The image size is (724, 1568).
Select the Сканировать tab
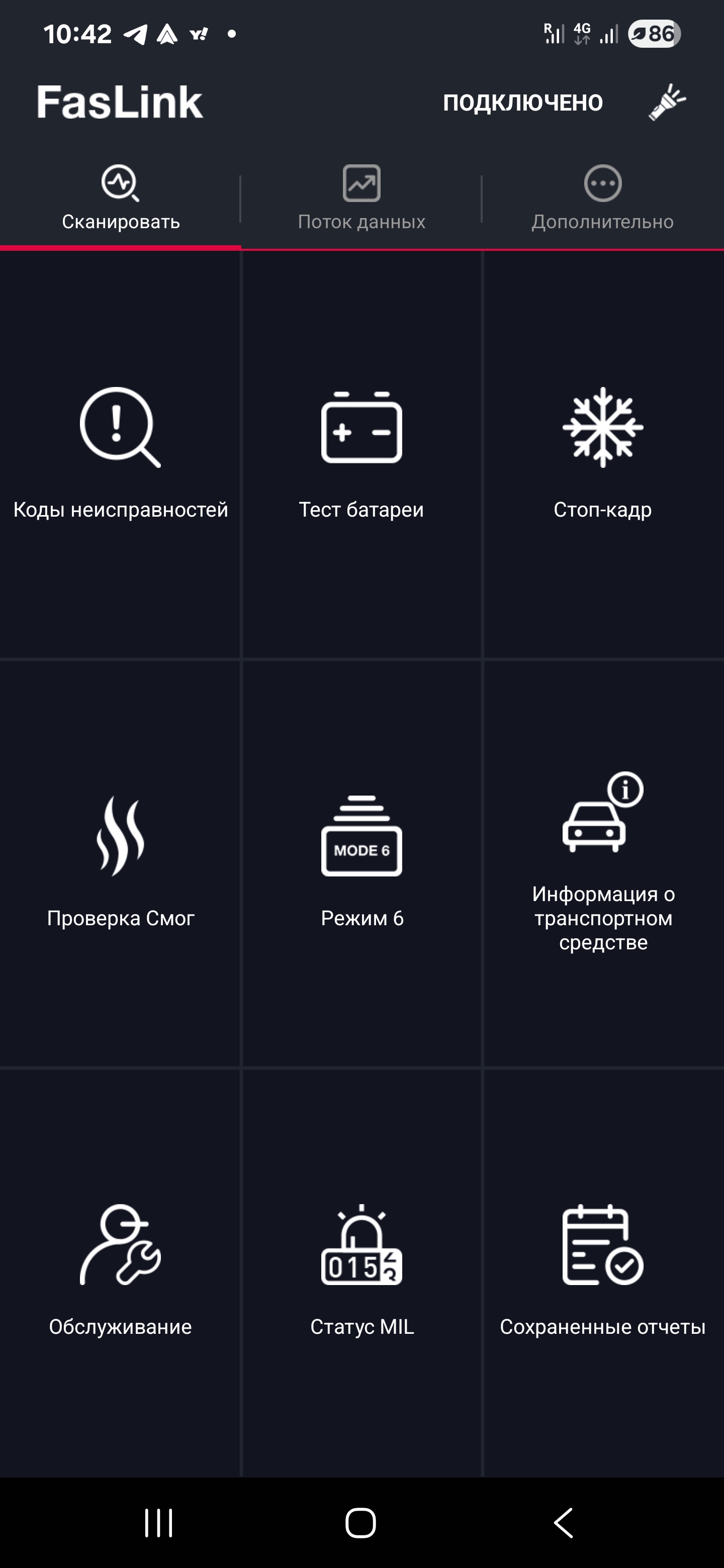pos(121,199)
